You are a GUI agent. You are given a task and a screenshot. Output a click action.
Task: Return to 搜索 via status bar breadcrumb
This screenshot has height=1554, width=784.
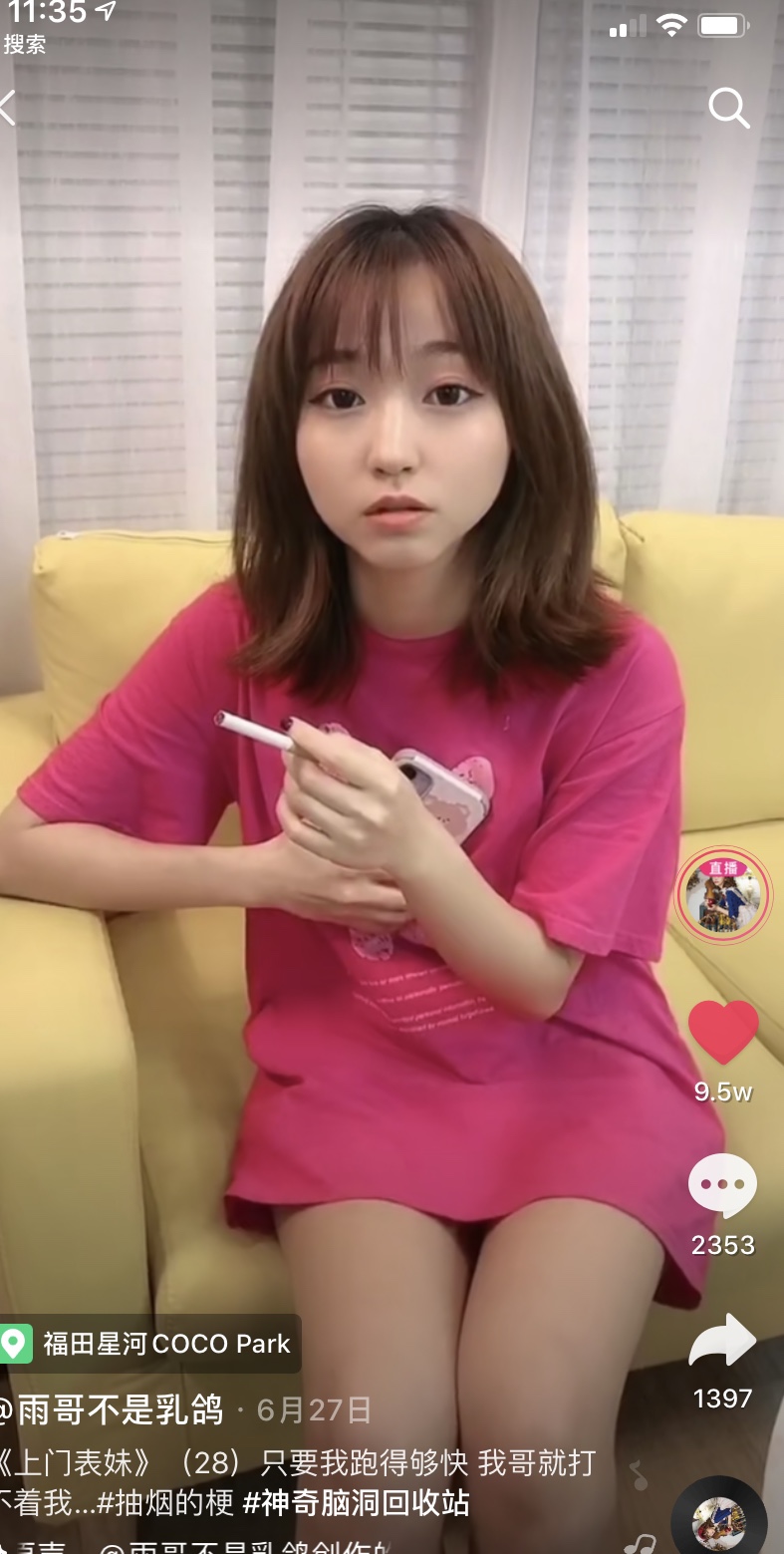(x=24, y=45)
